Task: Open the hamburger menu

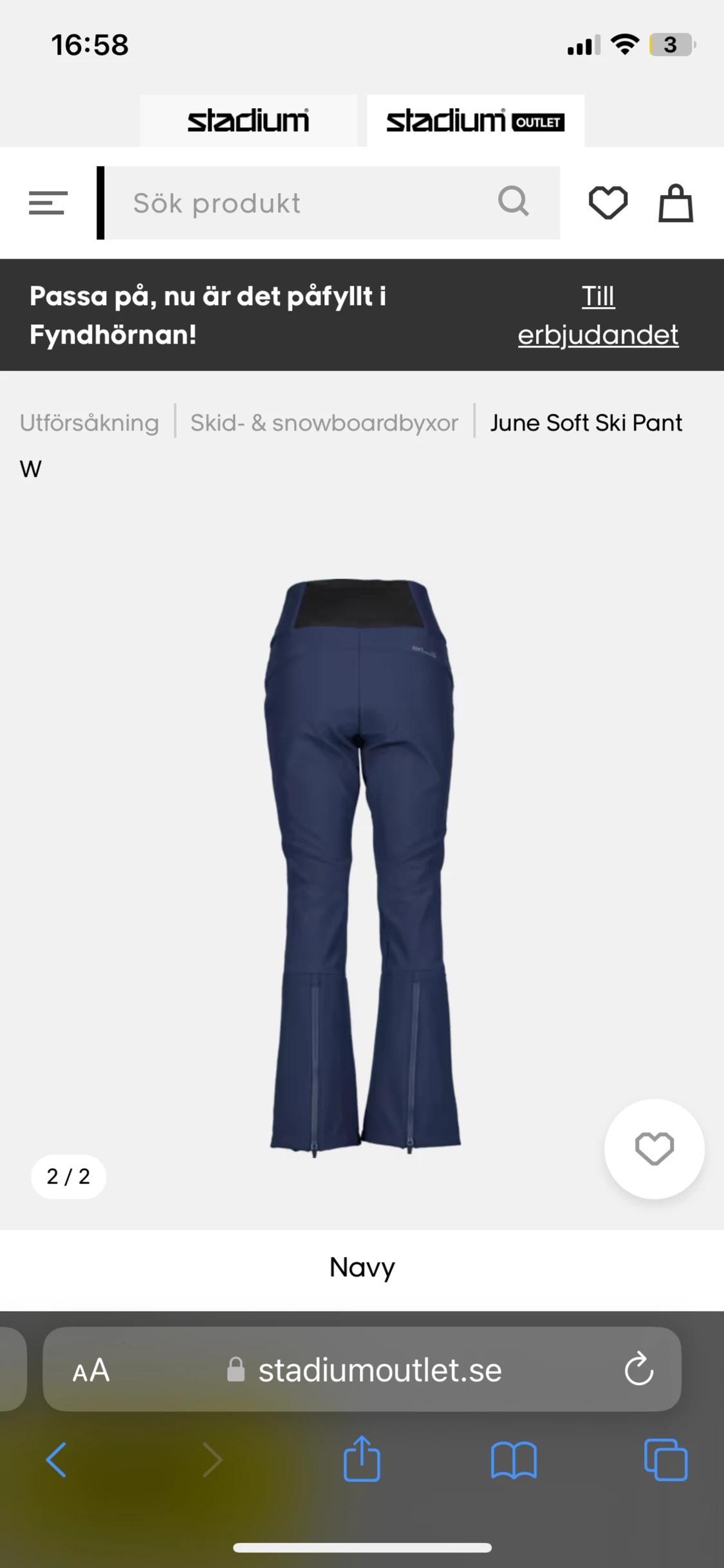Action: click(x=48, y=203)
